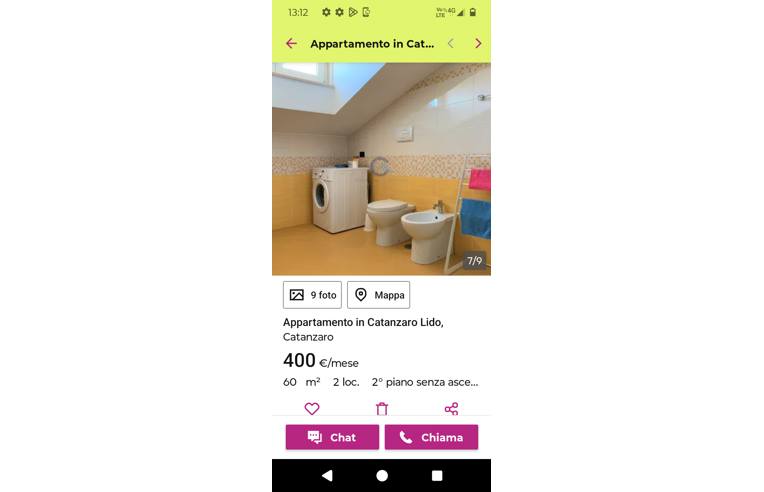Start a Chat with the advertiser
Screen dimensions: 764x492
pyautogui.click(x=332, y=437)
